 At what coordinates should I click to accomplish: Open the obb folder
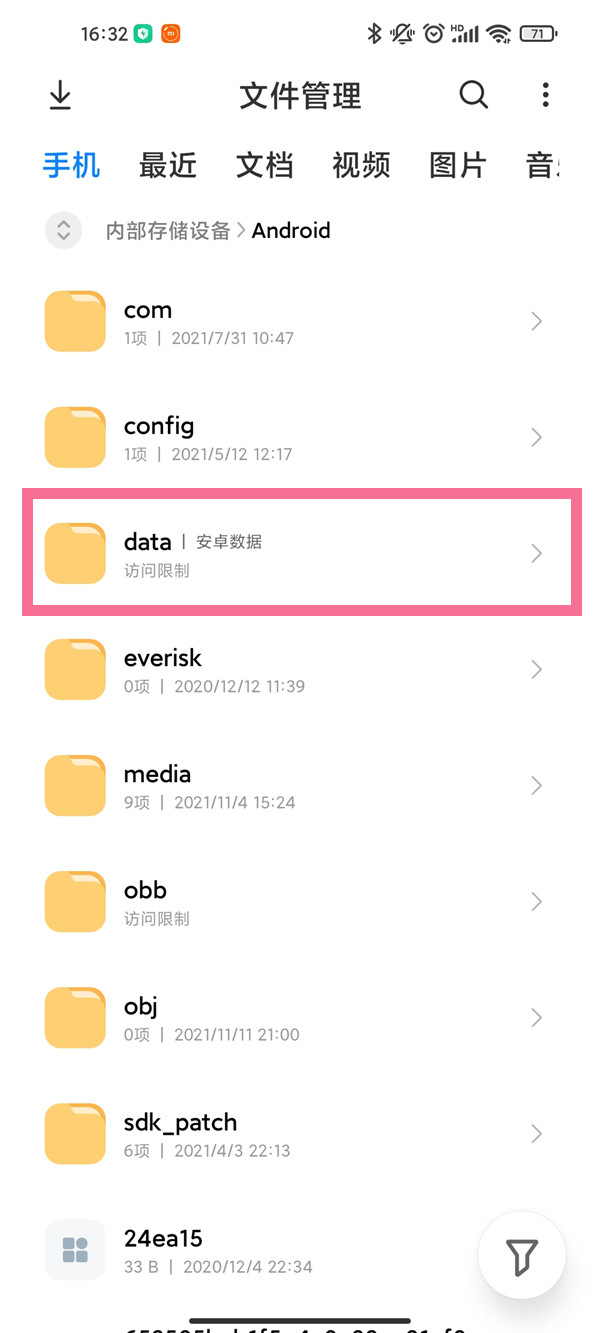click(300, 902)
